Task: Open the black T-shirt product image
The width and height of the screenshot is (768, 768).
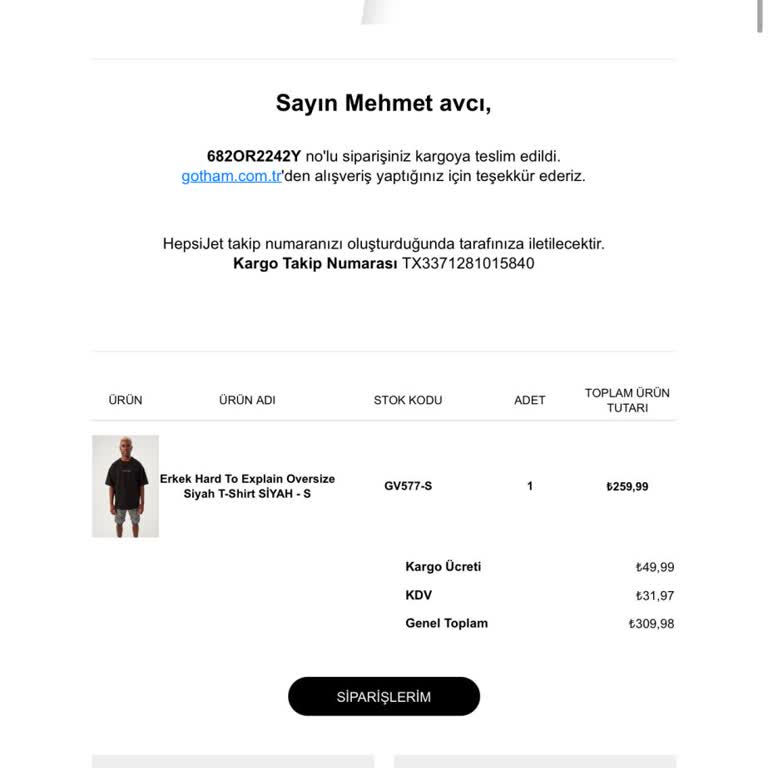Action: point(125,486)
